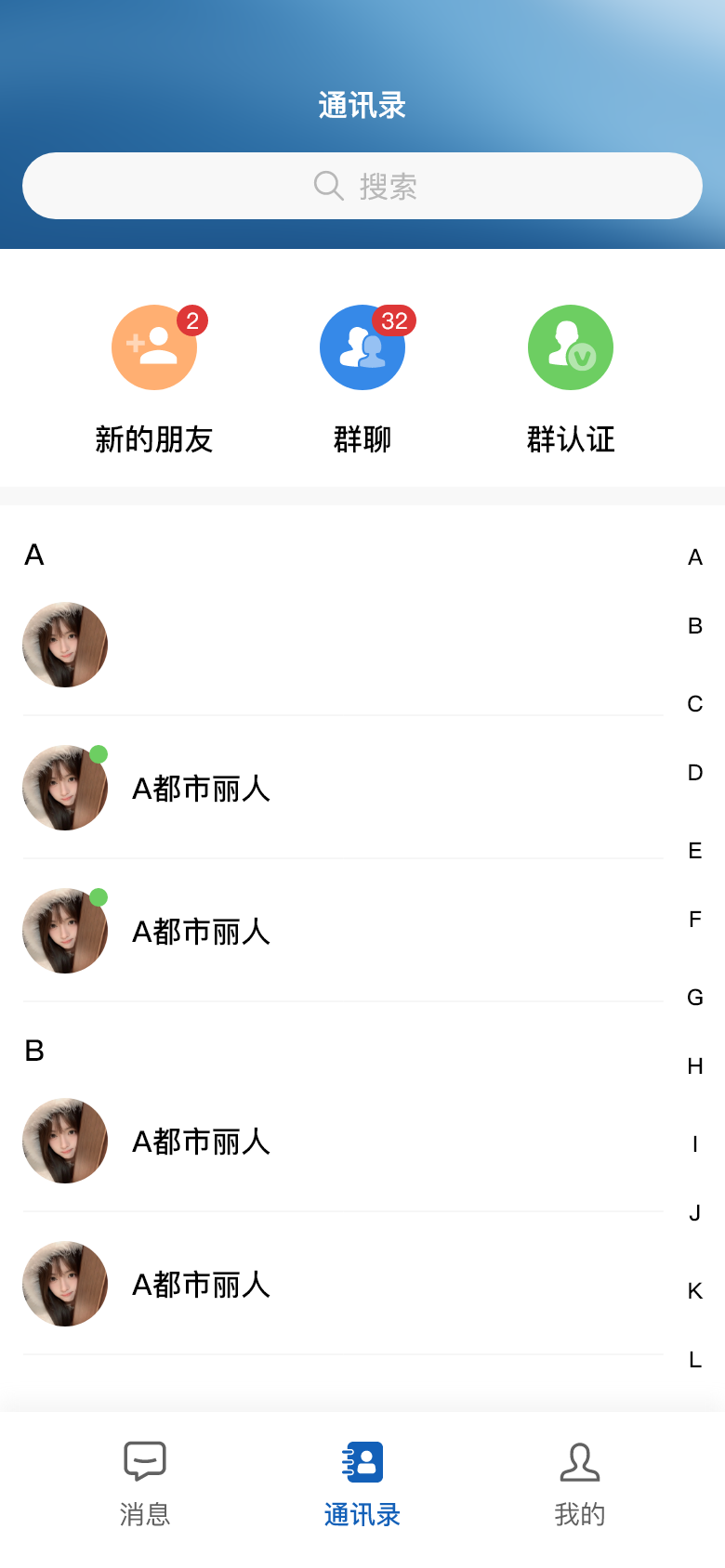
Task: Open the green 群认证 verification icon
Action: tap(570, 346)
